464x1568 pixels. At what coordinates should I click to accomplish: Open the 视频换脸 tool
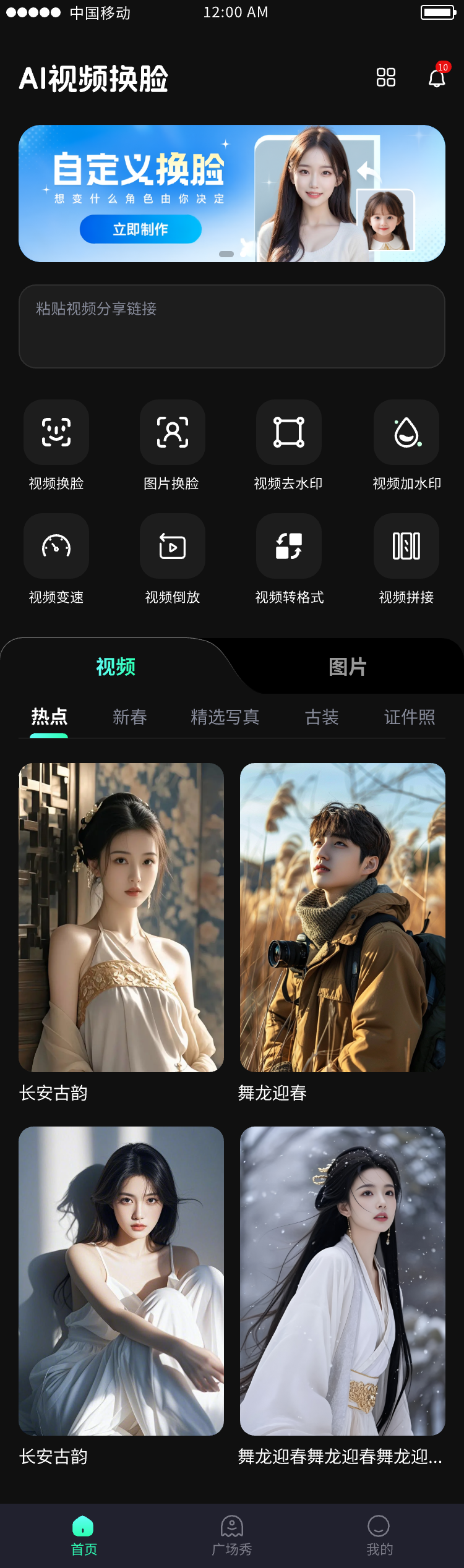coord(56,432)
